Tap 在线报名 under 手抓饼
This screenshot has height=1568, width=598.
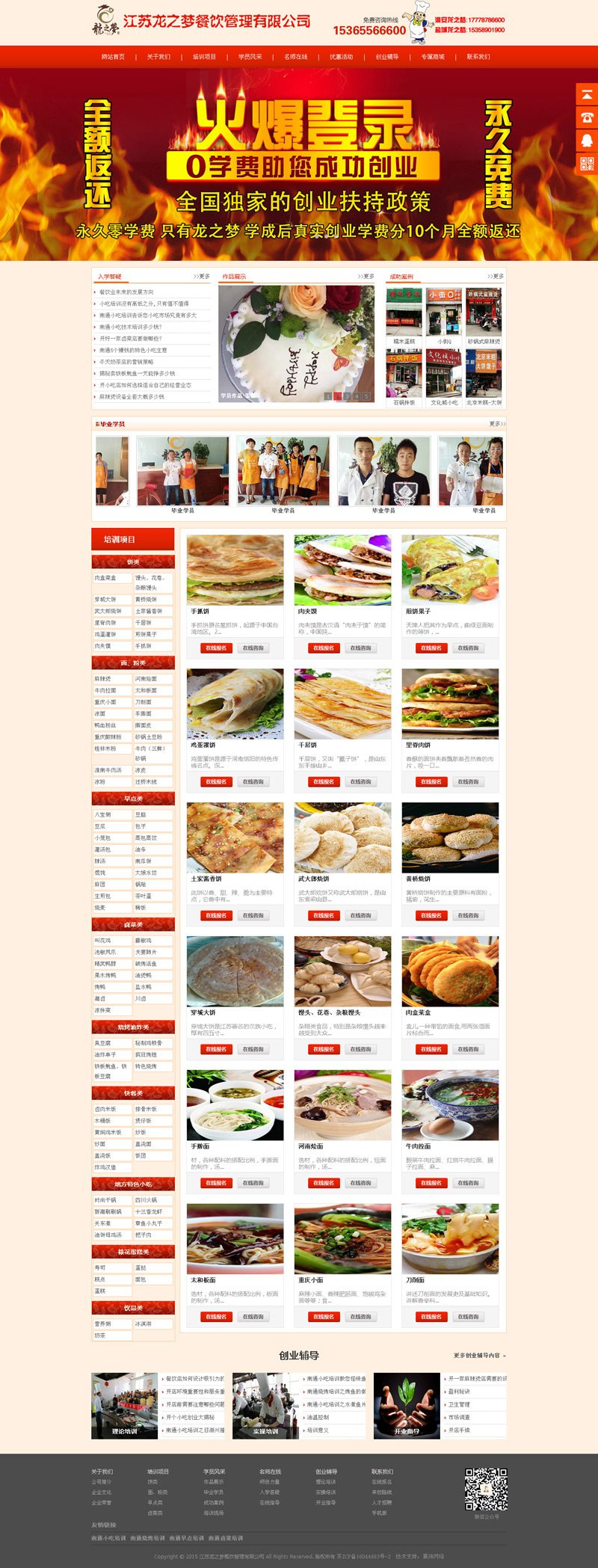(x=216, y=648)
